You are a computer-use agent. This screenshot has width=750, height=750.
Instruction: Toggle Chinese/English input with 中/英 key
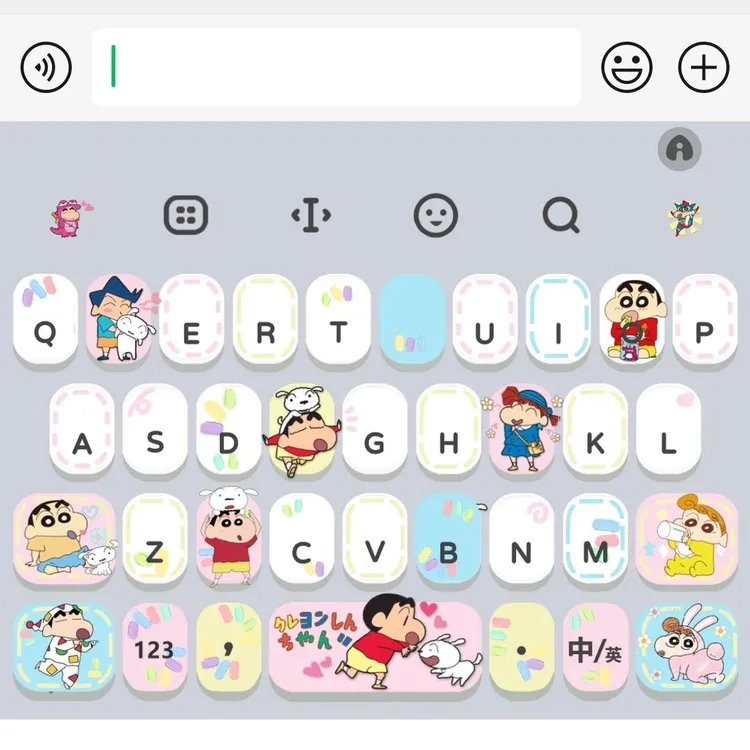click(x=595, y=647)
